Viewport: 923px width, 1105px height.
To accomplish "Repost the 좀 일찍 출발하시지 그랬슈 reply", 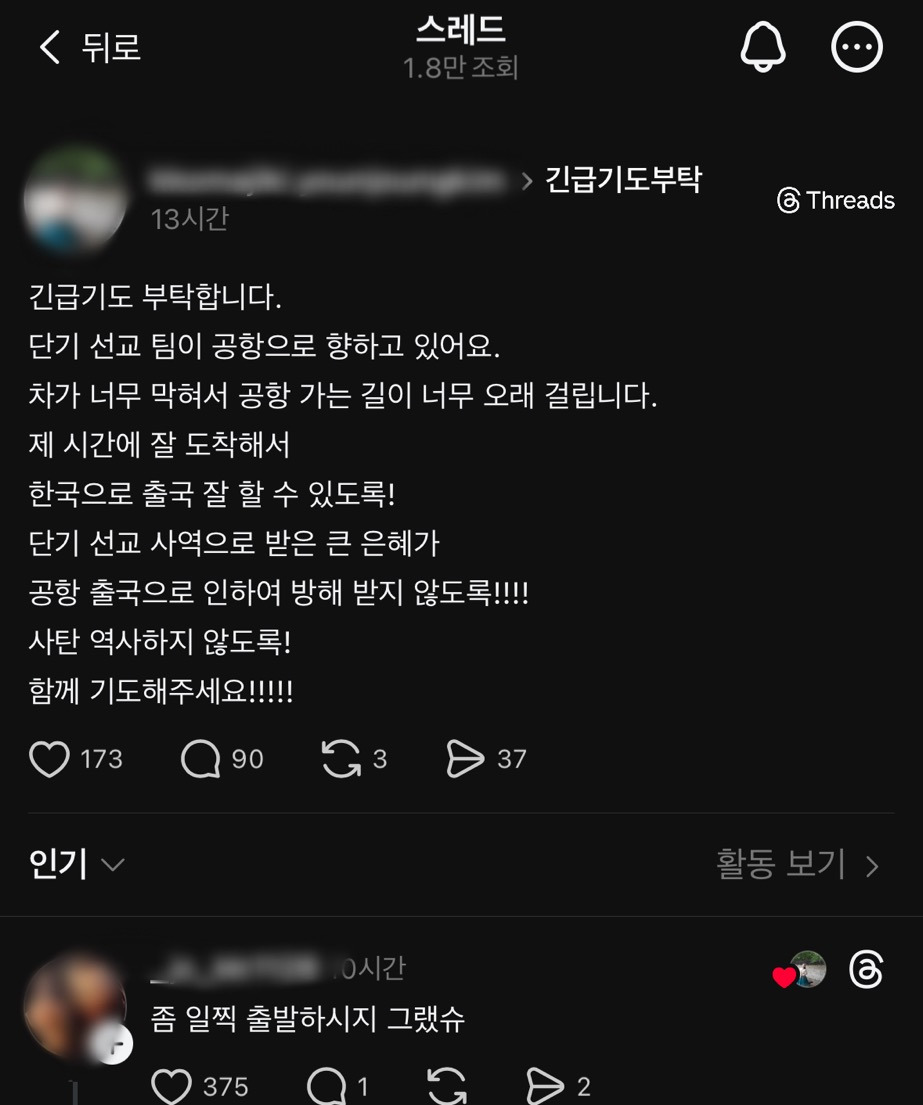I will (446, 1085).
